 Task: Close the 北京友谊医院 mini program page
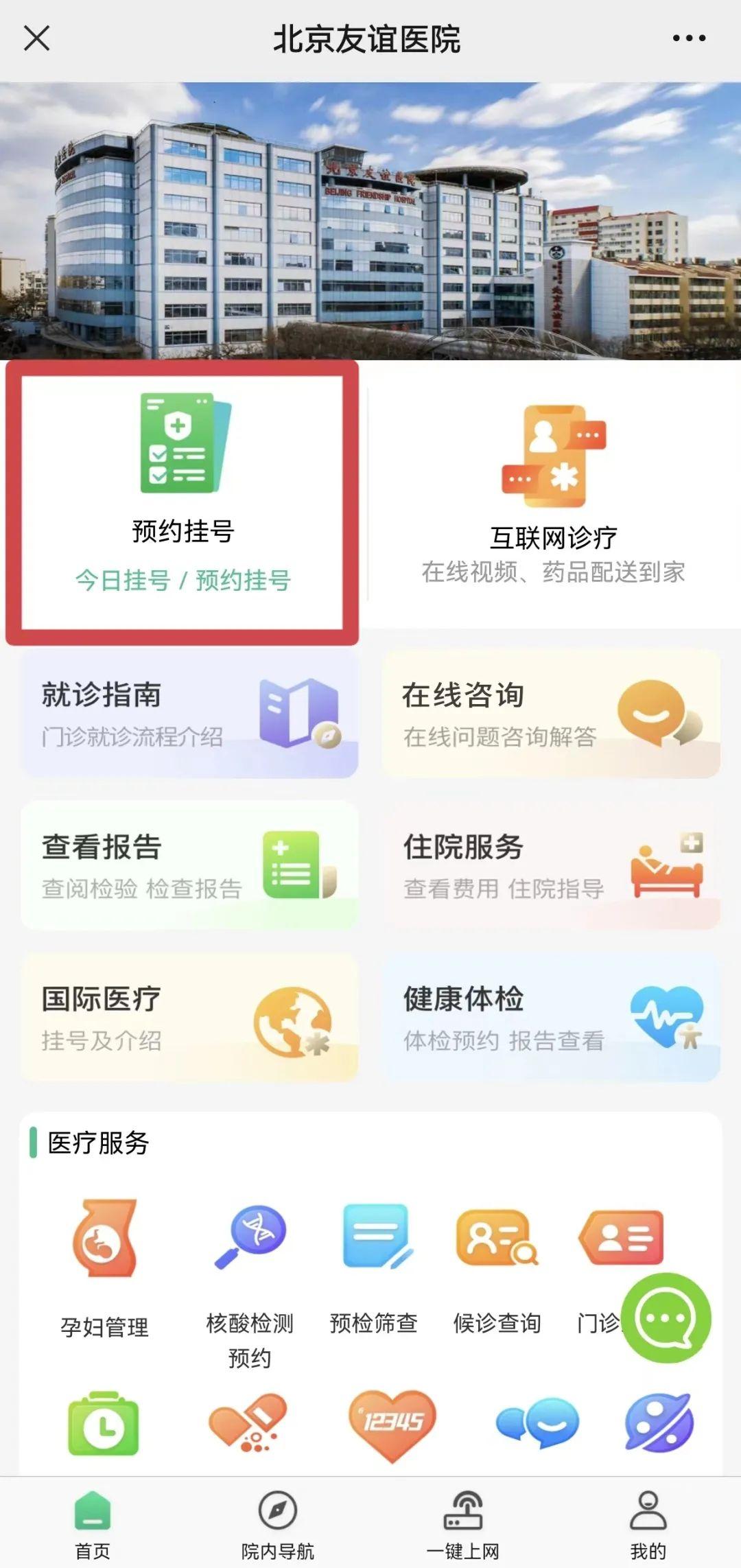tap(36, 38)
